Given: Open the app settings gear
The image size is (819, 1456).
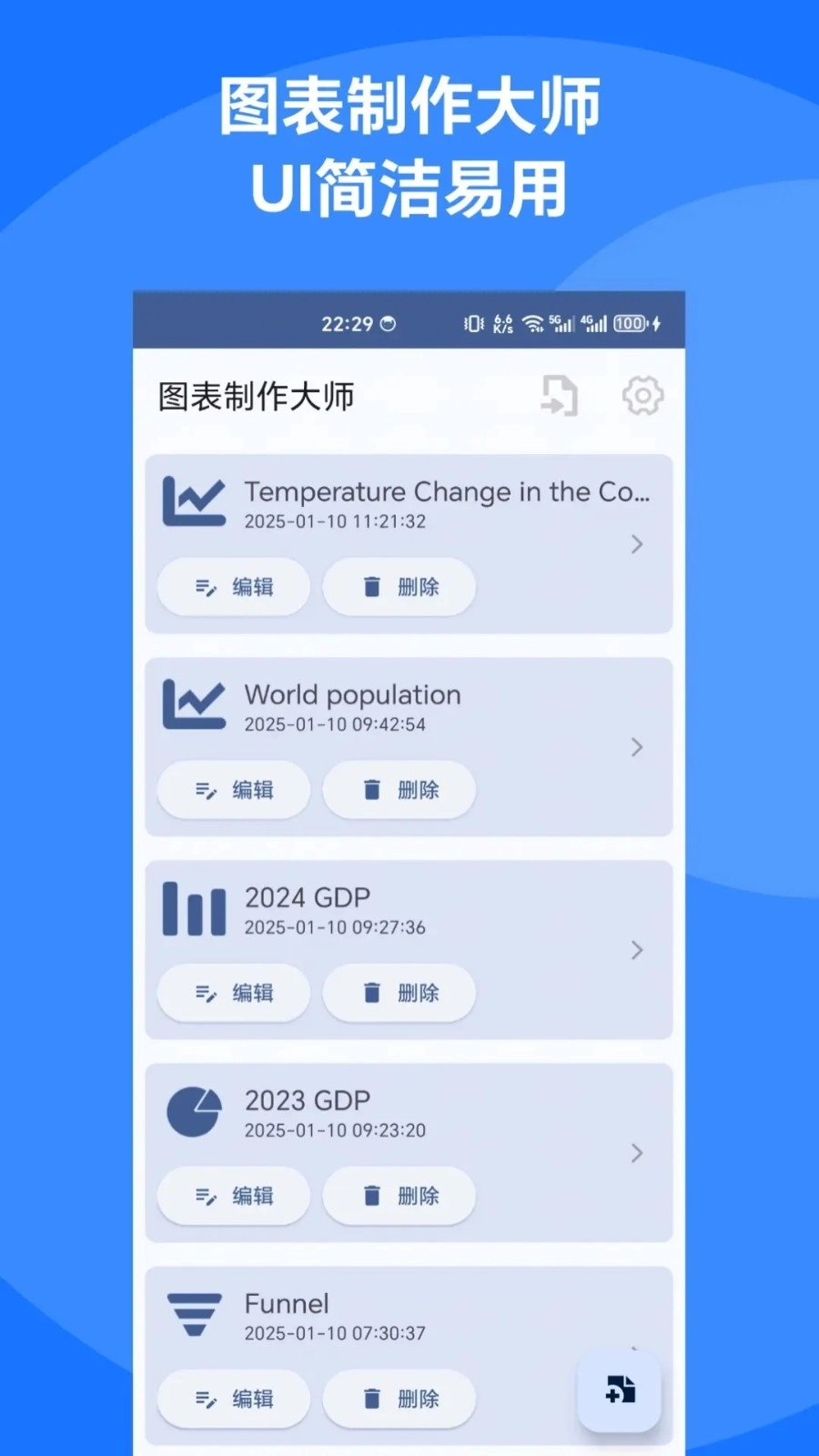Looking at the screenshot, I should click(643, 396).
